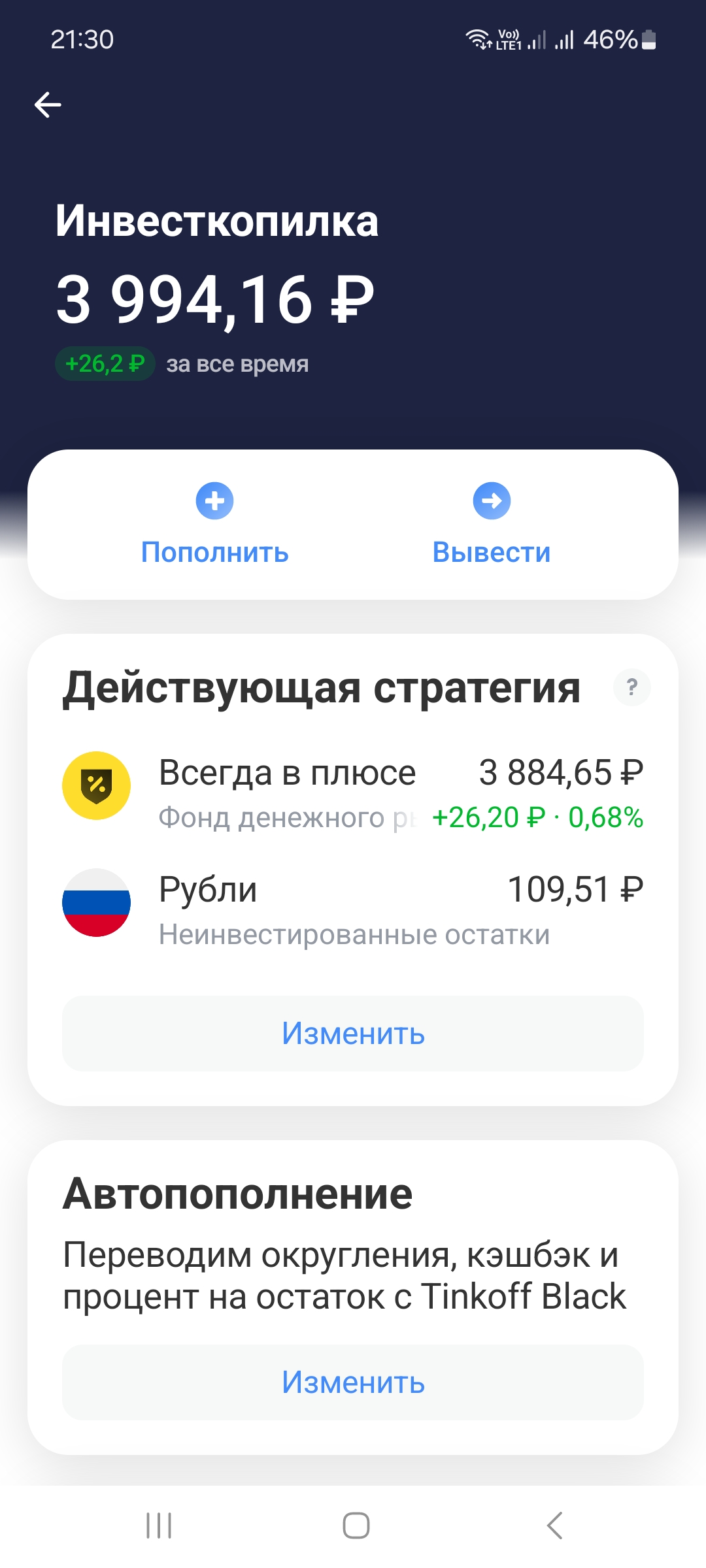Tap Изменить under Действующая стратегия
Screen dimensions: 706x1568
pyautogui.click(x=353, y=1034)
